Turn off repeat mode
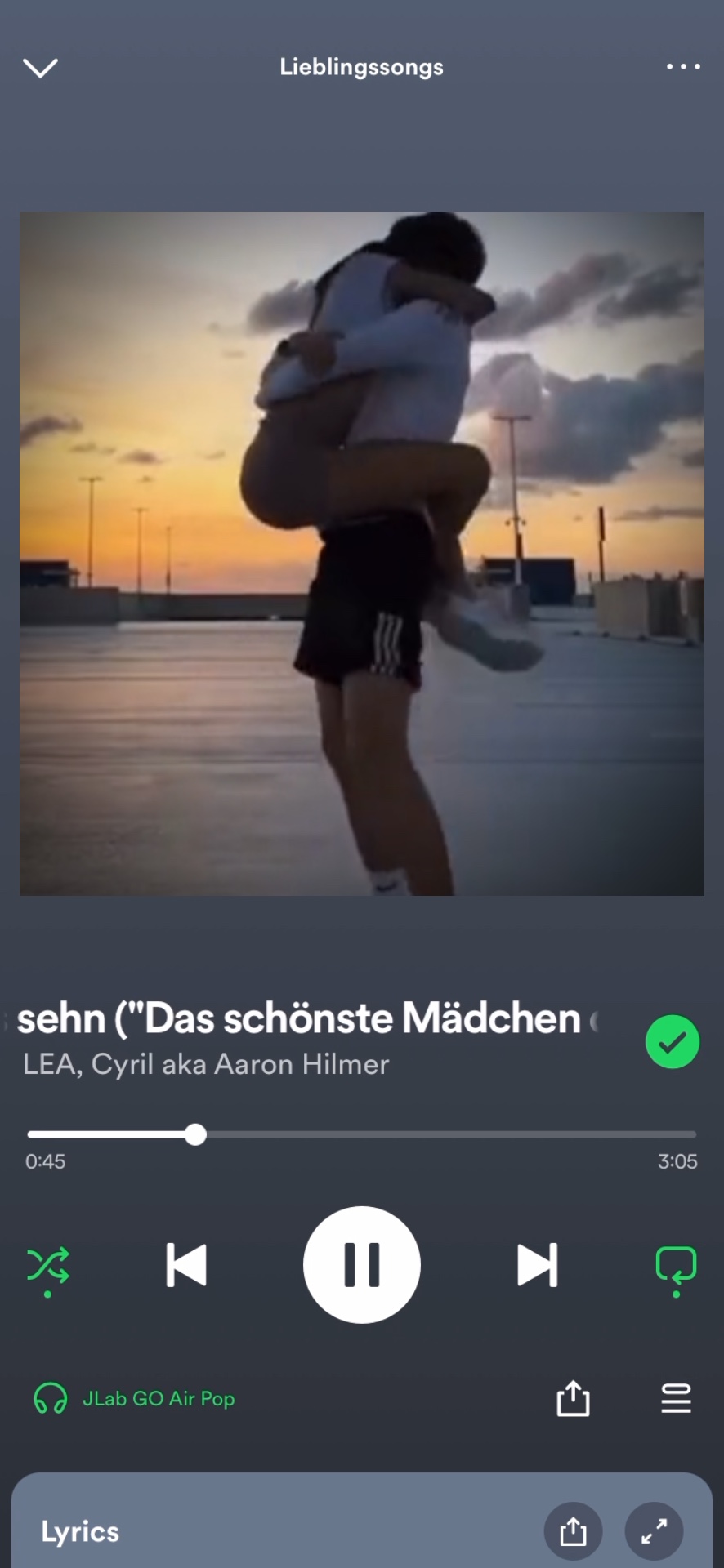The width and height of the screenshot is (724, 1568). point(675,1264)
